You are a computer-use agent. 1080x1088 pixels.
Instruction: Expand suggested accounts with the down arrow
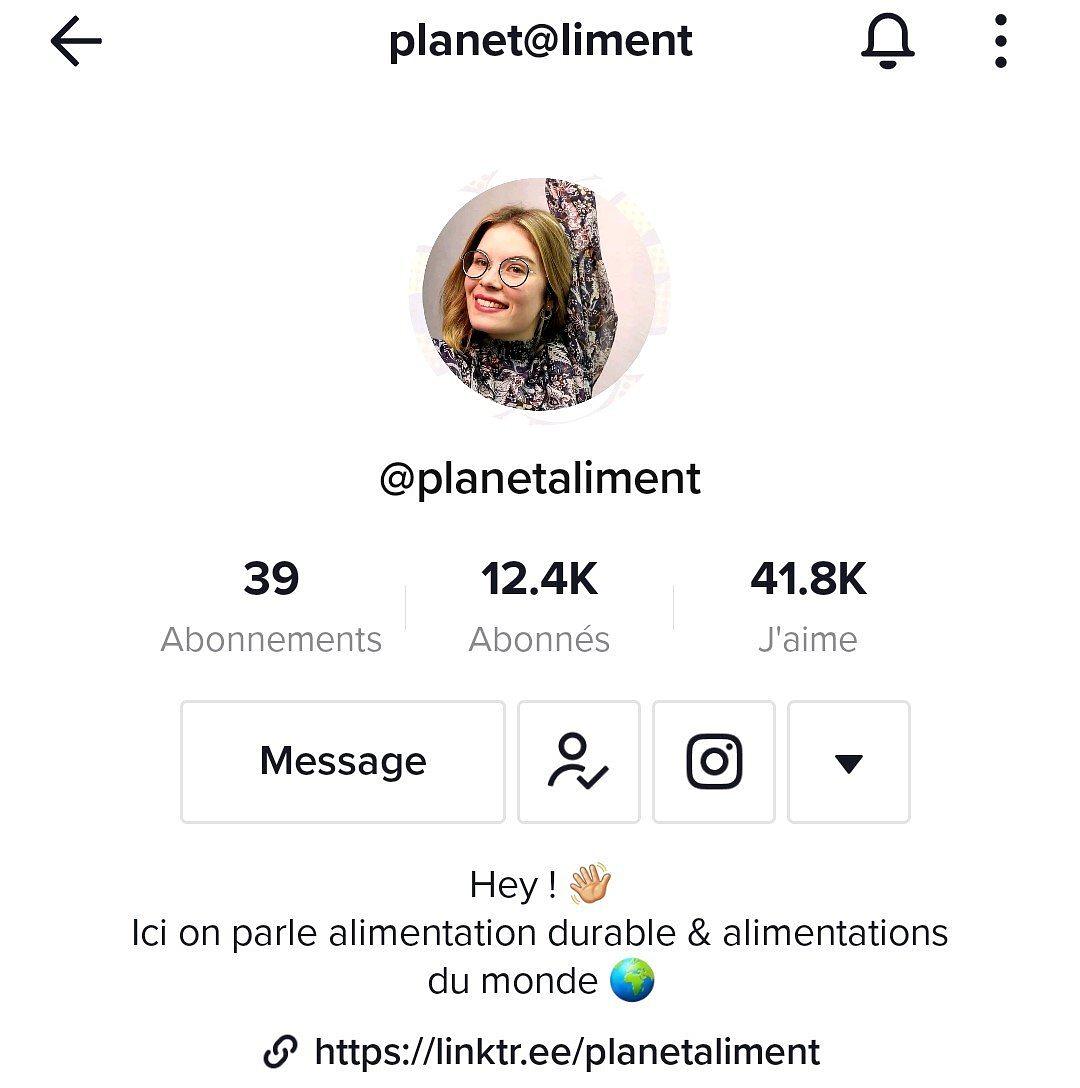click(x=849, y=762)
